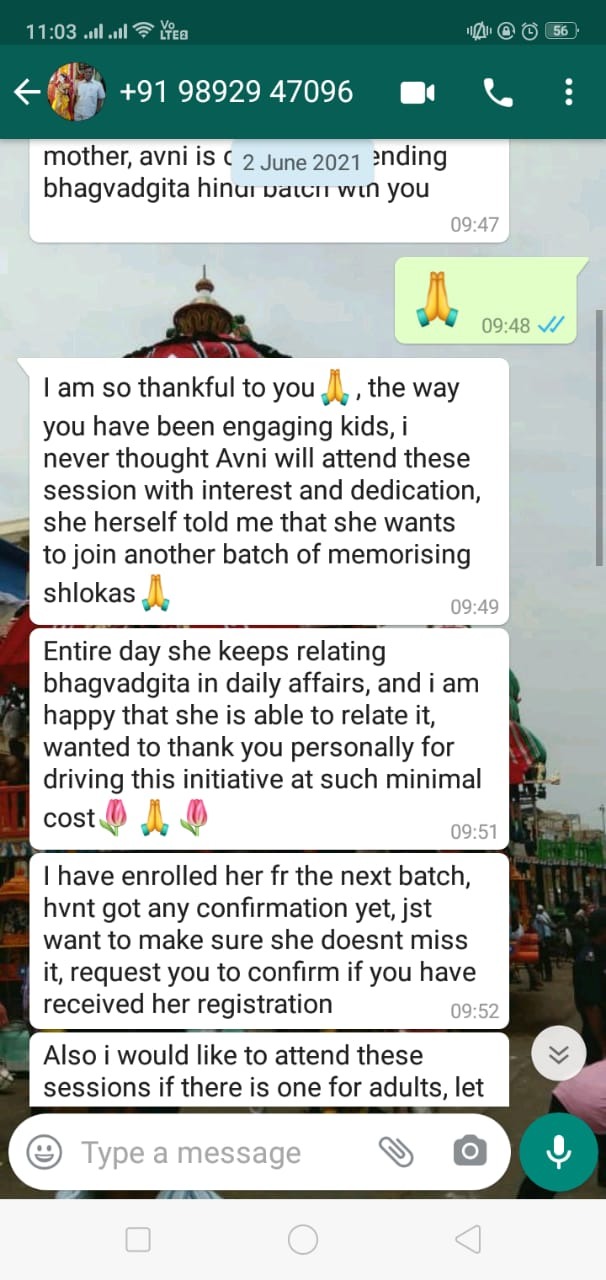Open the overflow menu
Image resolution: width=606 pixels, height=1280 pixels.
point(568,93)
